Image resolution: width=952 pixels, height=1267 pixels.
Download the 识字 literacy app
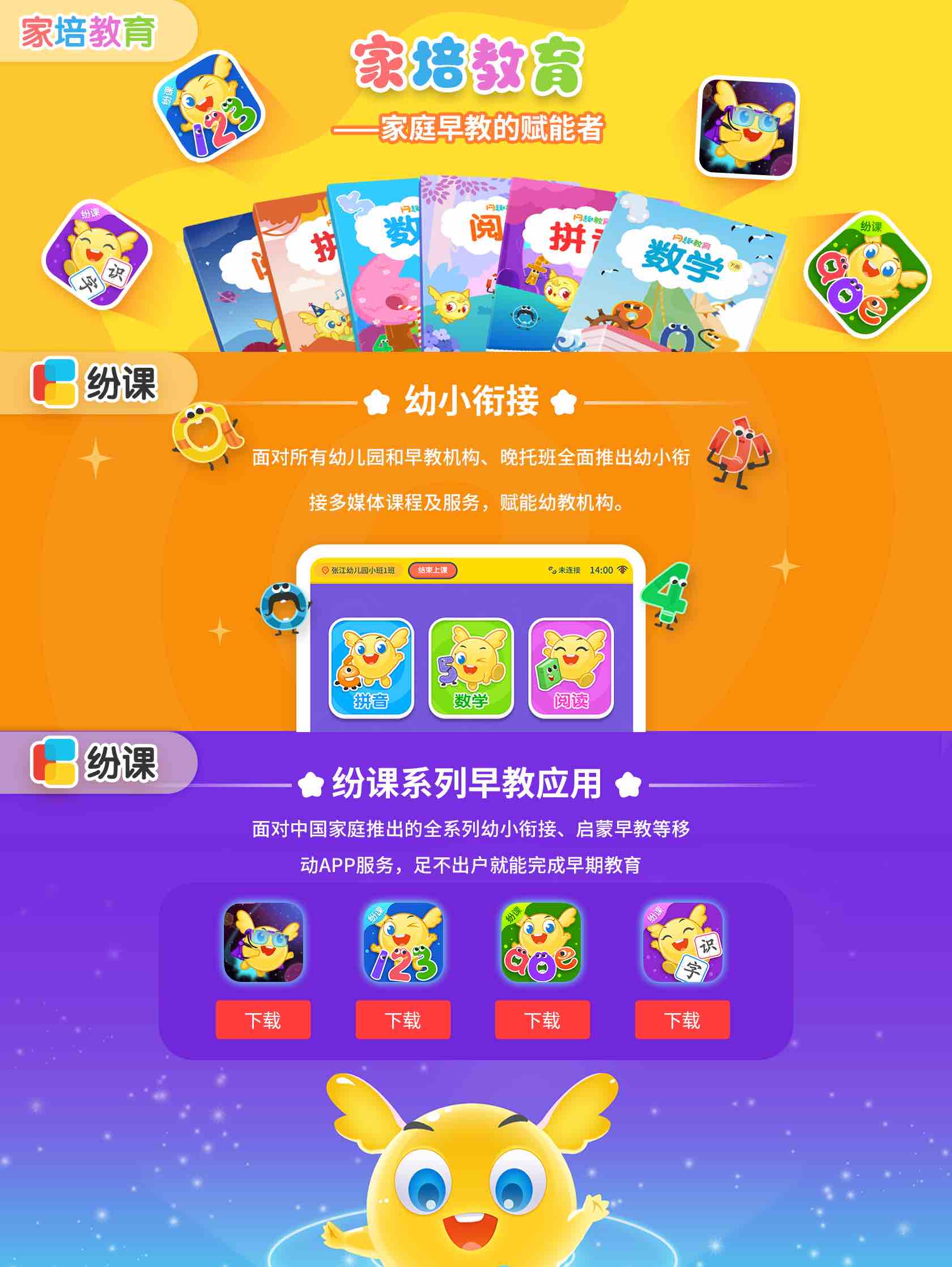point(682,1019)
